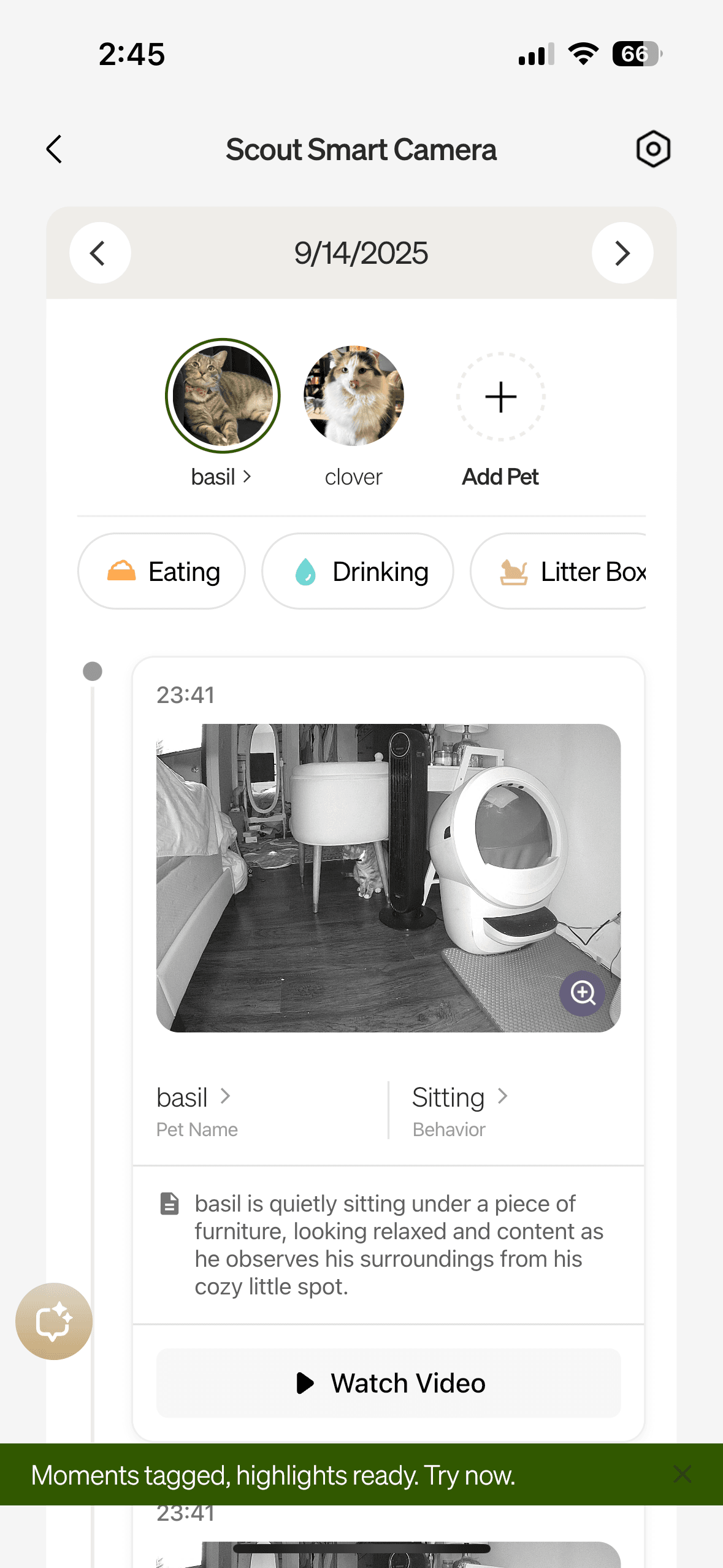Open camera settings gear icon
Image resolution: width=723 pixels, height=1568 pixels.
tap(652, 149)
